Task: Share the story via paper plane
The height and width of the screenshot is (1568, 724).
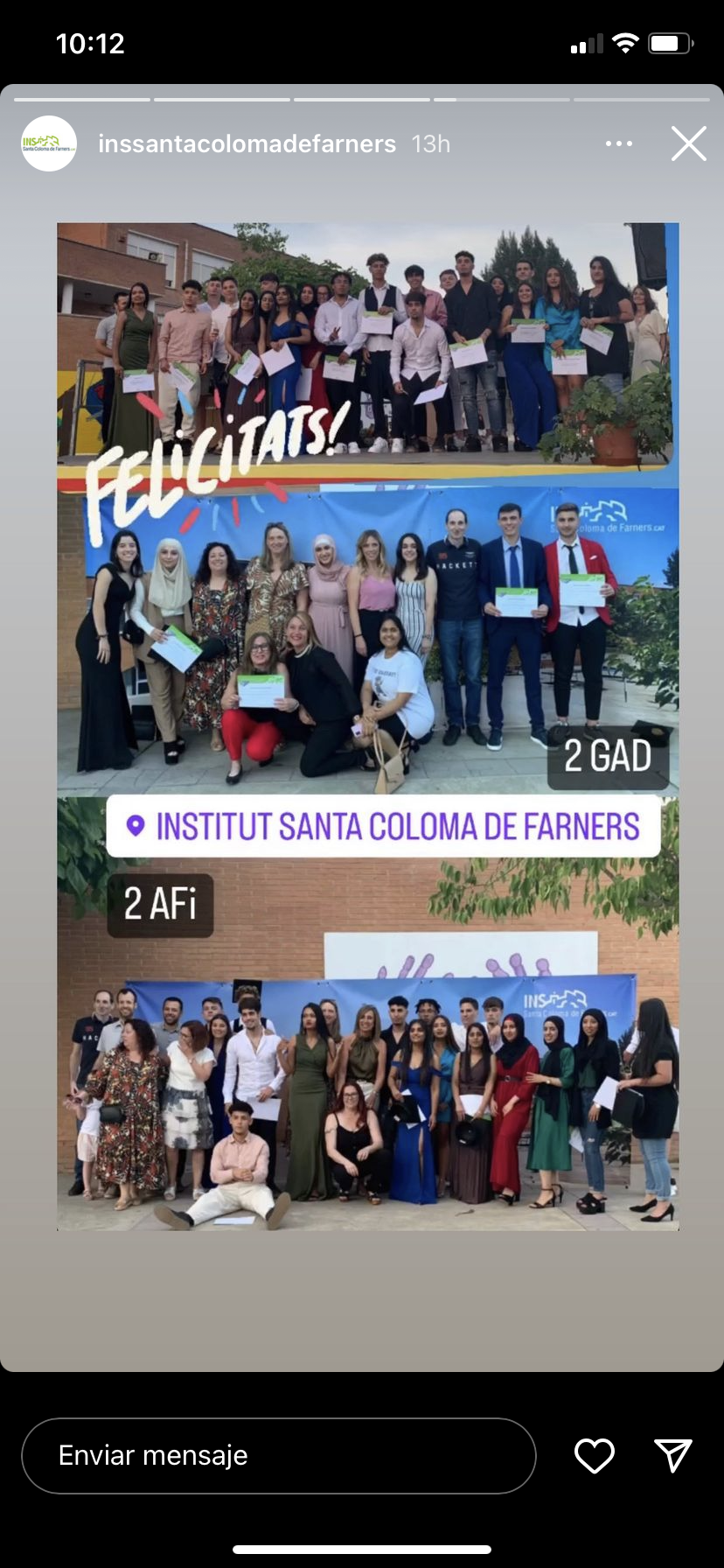Action: (672, 1455)
